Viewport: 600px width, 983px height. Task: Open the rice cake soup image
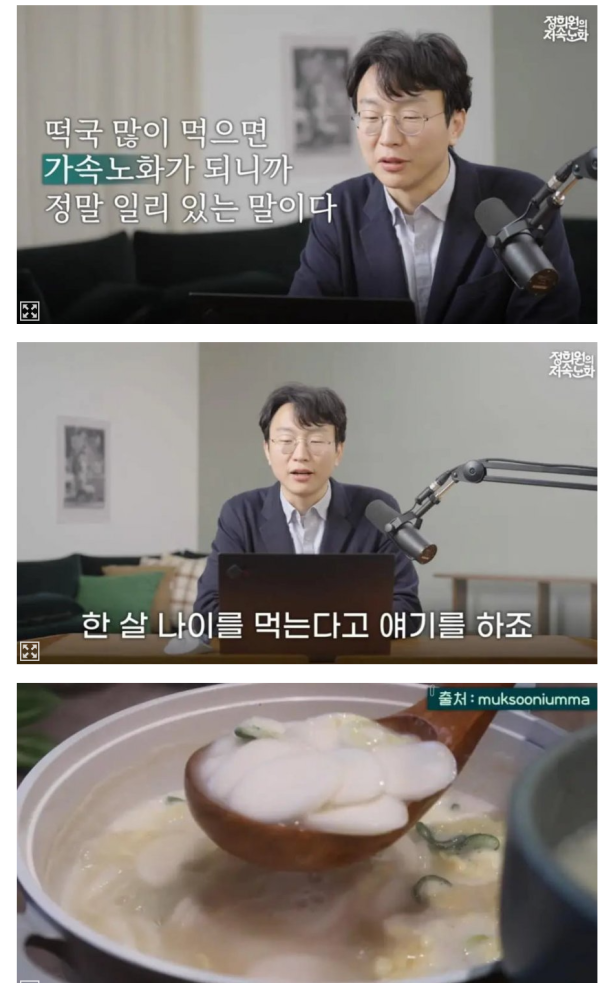[x=307, y=833]
